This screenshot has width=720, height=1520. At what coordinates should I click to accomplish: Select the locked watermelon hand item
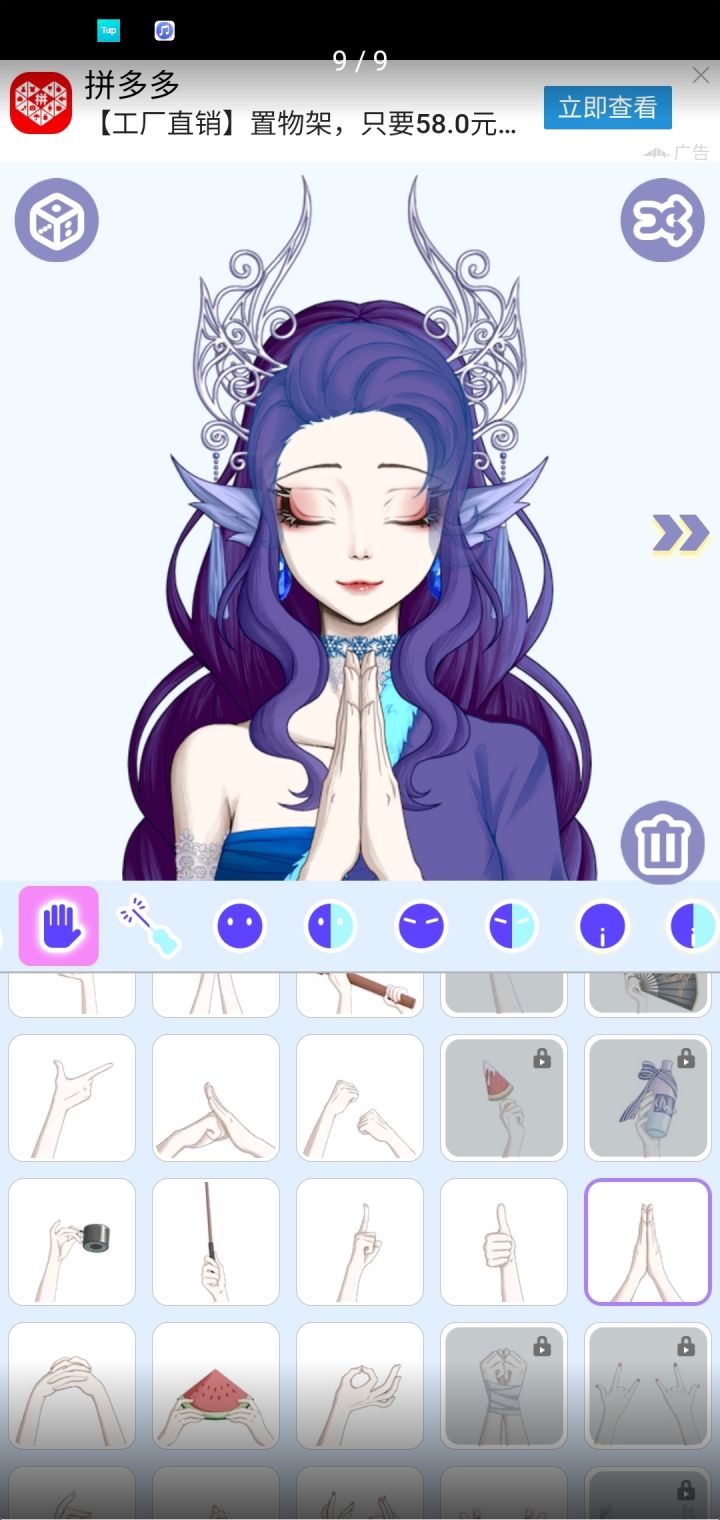(x=504, y=1097)
